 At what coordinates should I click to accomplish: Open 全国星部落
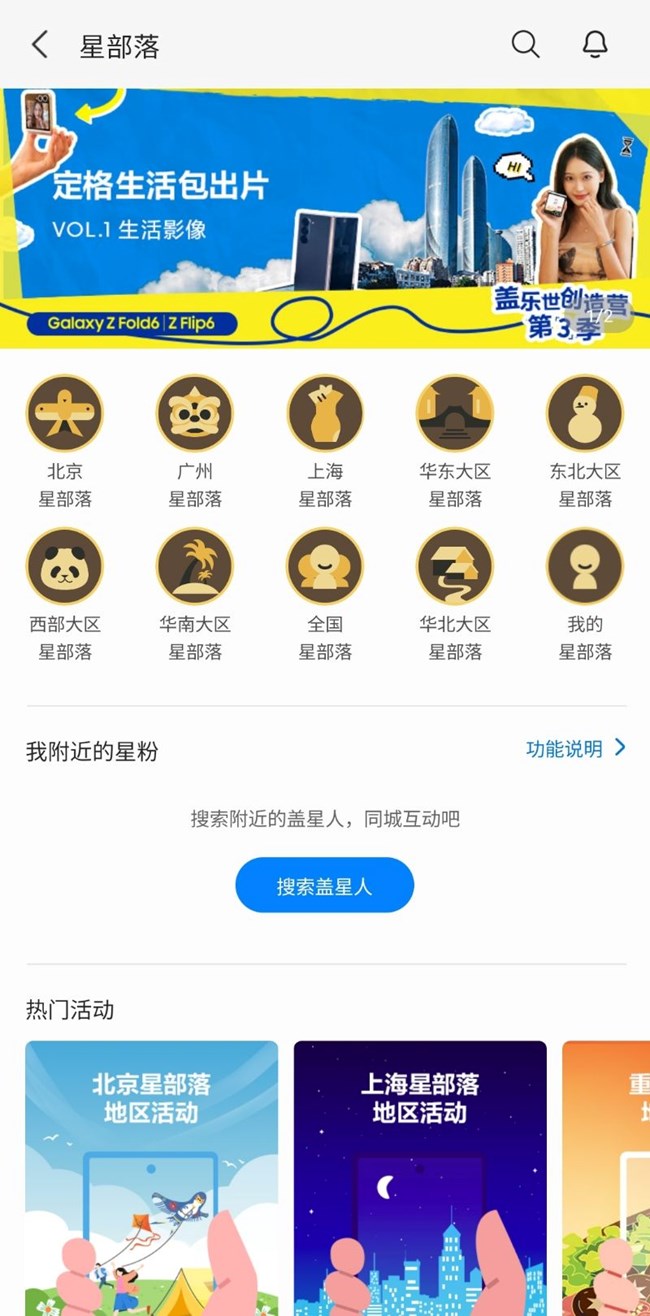pyautogui.click(x=325, y=595)
